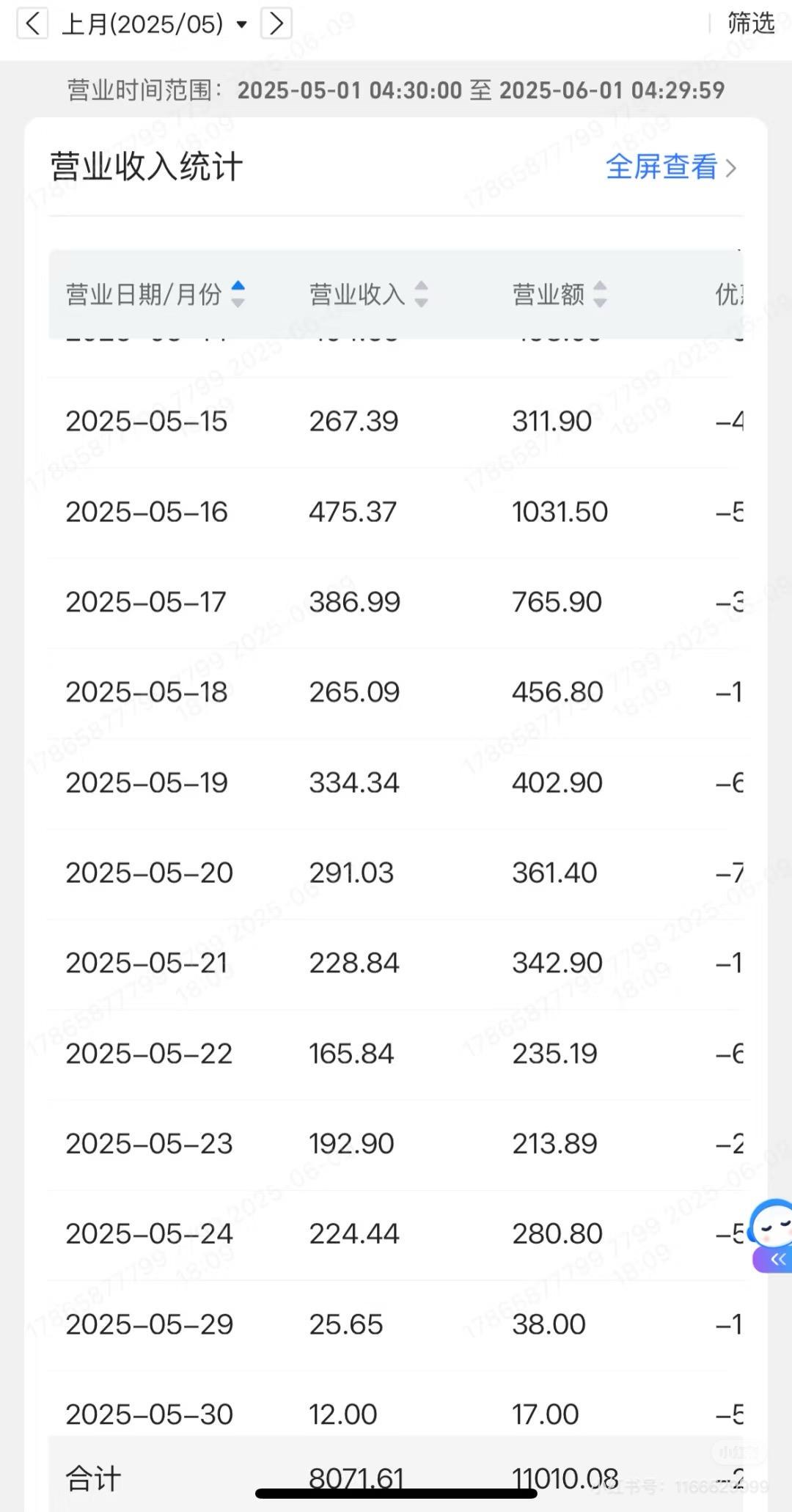This screenshot has height=1512, width=792.
Task: Open the 上月(2025/05) period dropdown
Action: (155, 24)
